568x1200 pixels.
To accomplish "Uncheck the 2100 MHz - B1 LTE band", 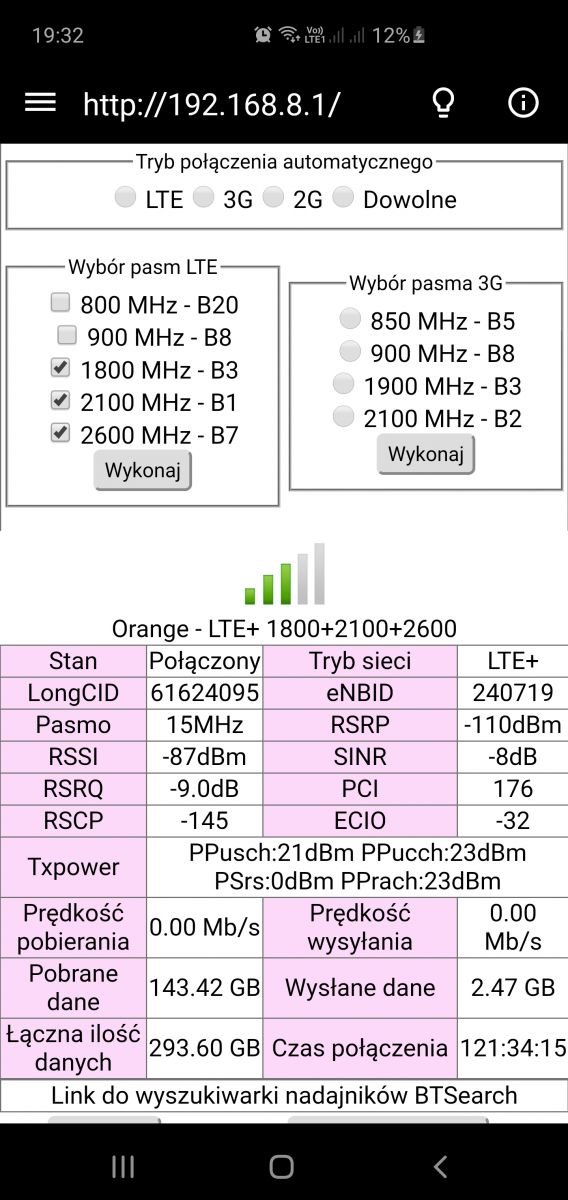I will pos(61,401).
